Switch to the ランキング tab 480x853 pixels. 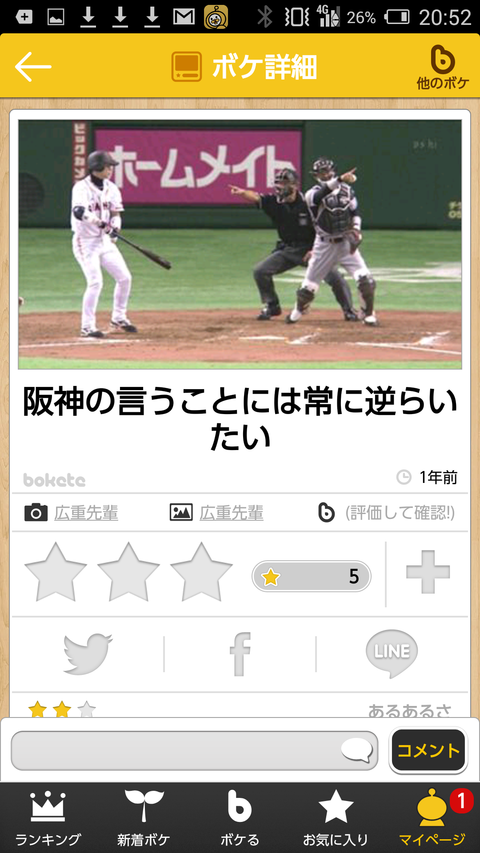pos(48,818)
